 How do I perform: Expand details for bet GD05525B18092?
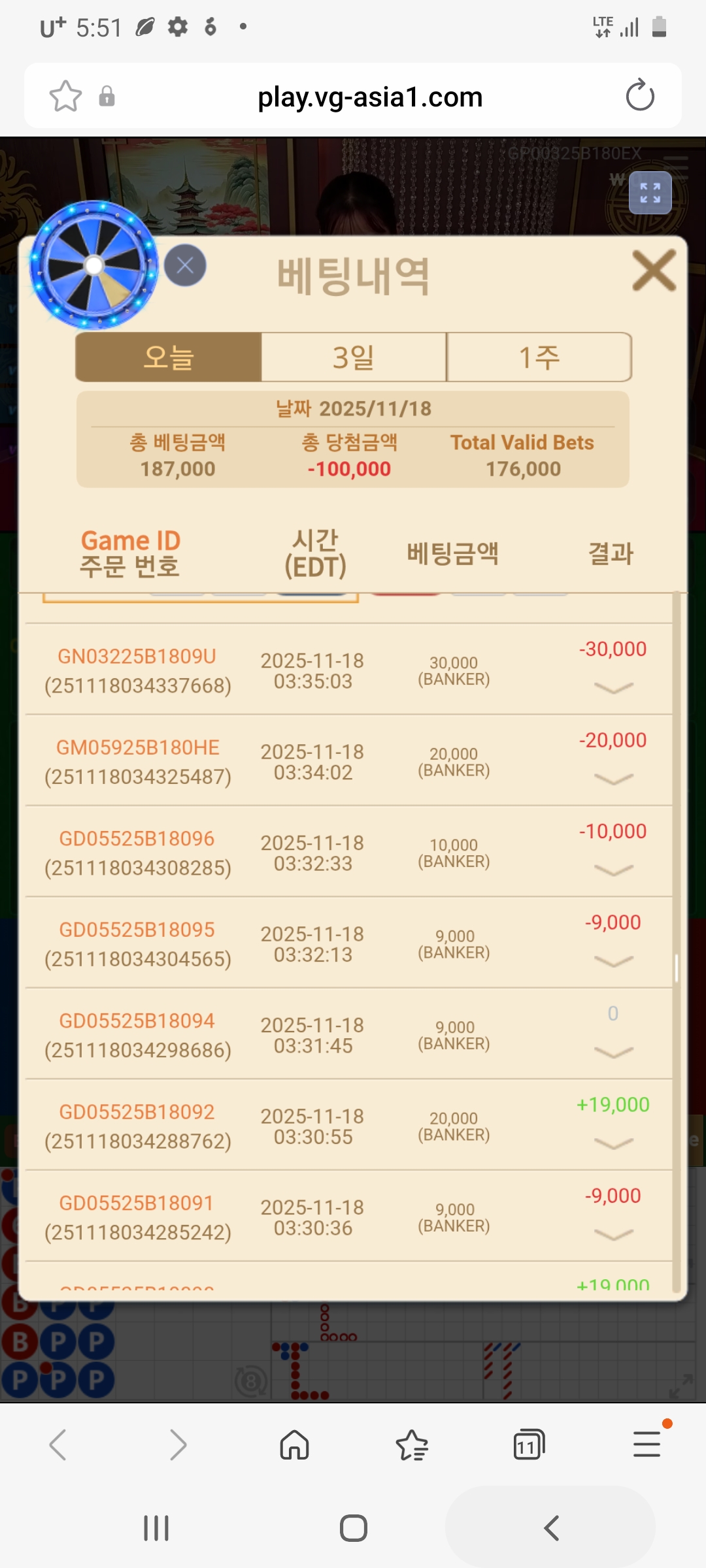coord(613,1143)
